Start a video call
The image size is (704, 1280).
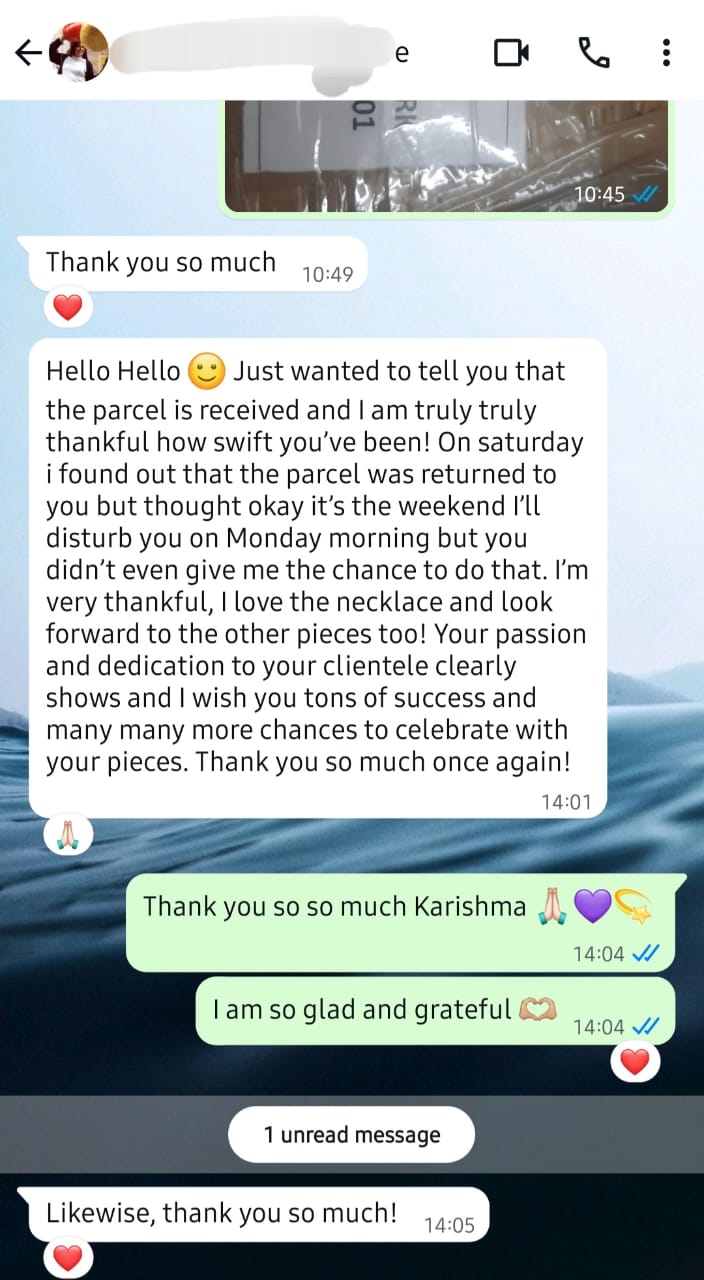pyautogui.click(x=511, y=53)
